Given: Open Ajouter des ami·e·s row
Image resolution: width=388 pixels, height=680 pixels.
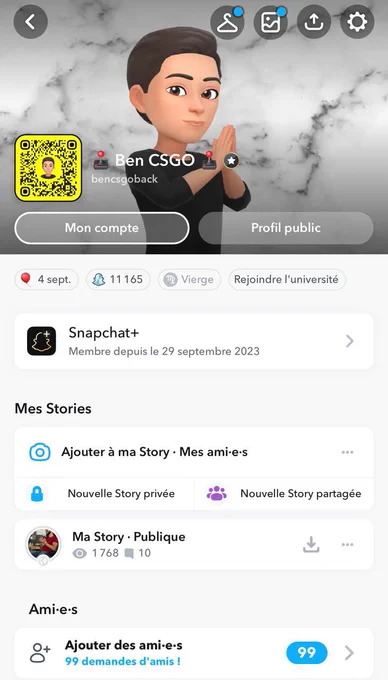Looking at the screenshot, I should pyautogui.click(x=194, y=653).
